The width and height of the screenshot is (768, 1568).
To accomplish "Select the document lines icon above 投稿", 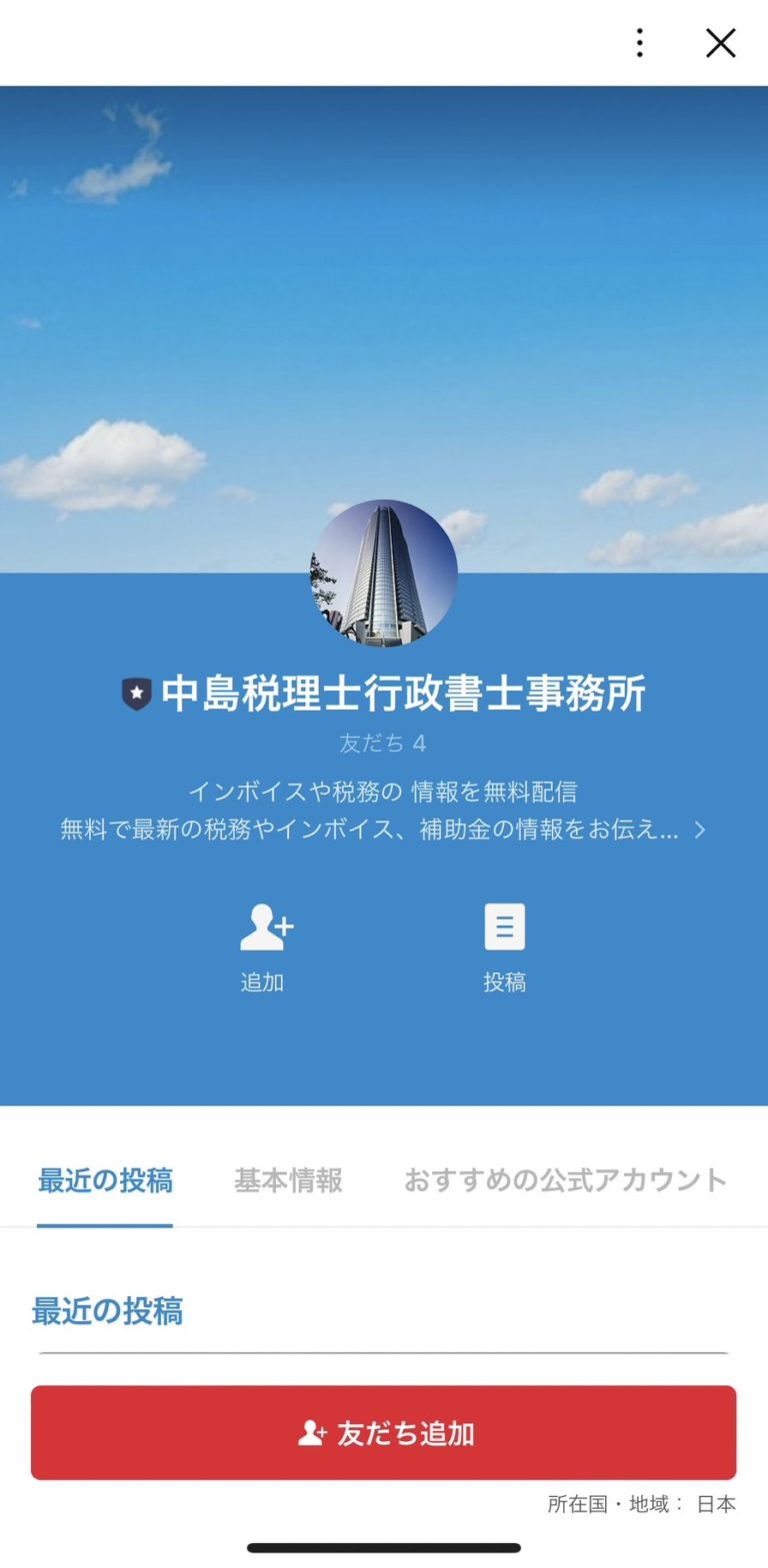I will pyautogui.click(x=505, y=926).
